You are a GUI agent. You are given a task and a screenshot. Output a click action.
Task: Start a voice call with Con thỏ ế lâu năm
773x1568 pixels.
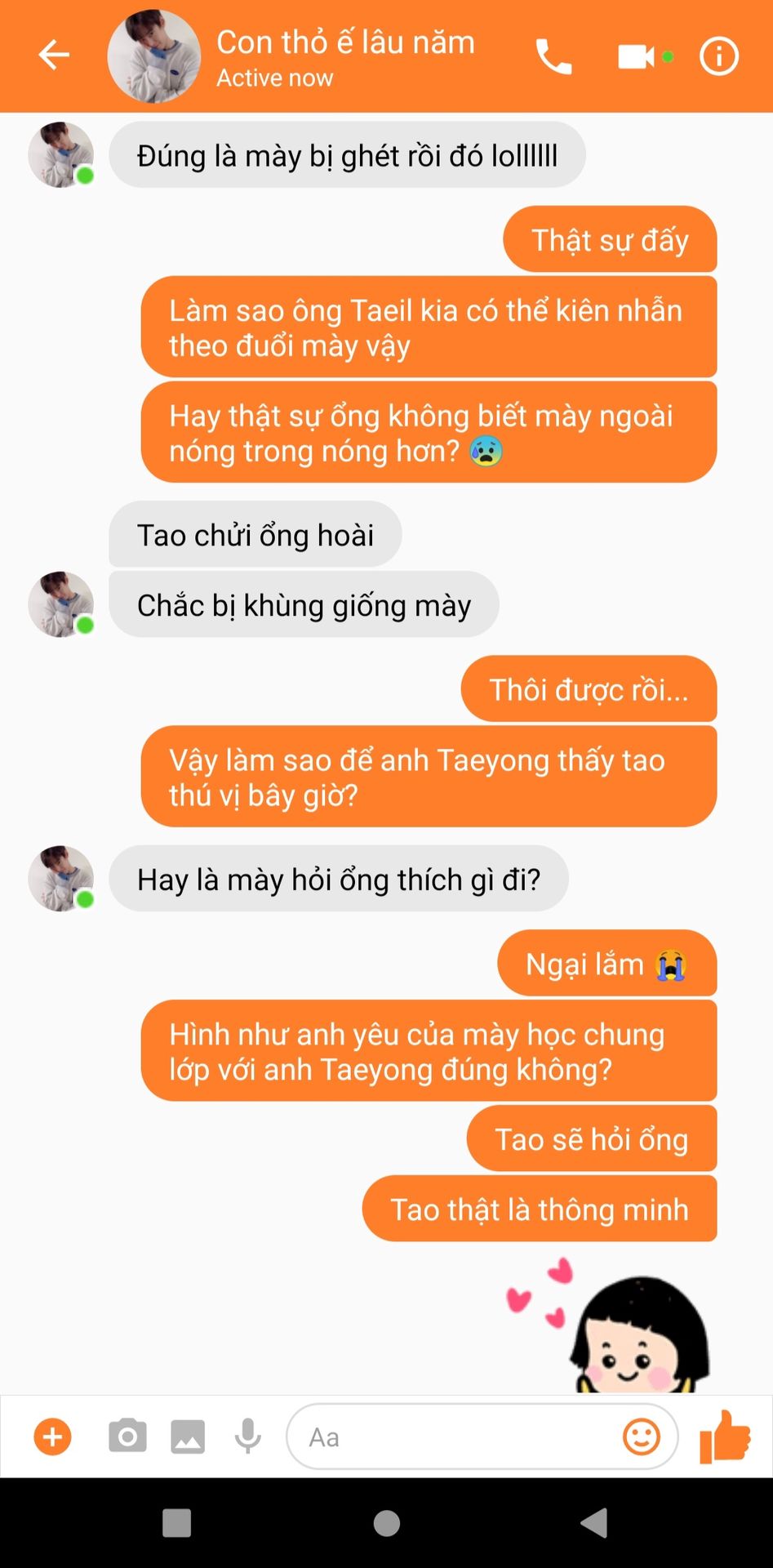553,56
